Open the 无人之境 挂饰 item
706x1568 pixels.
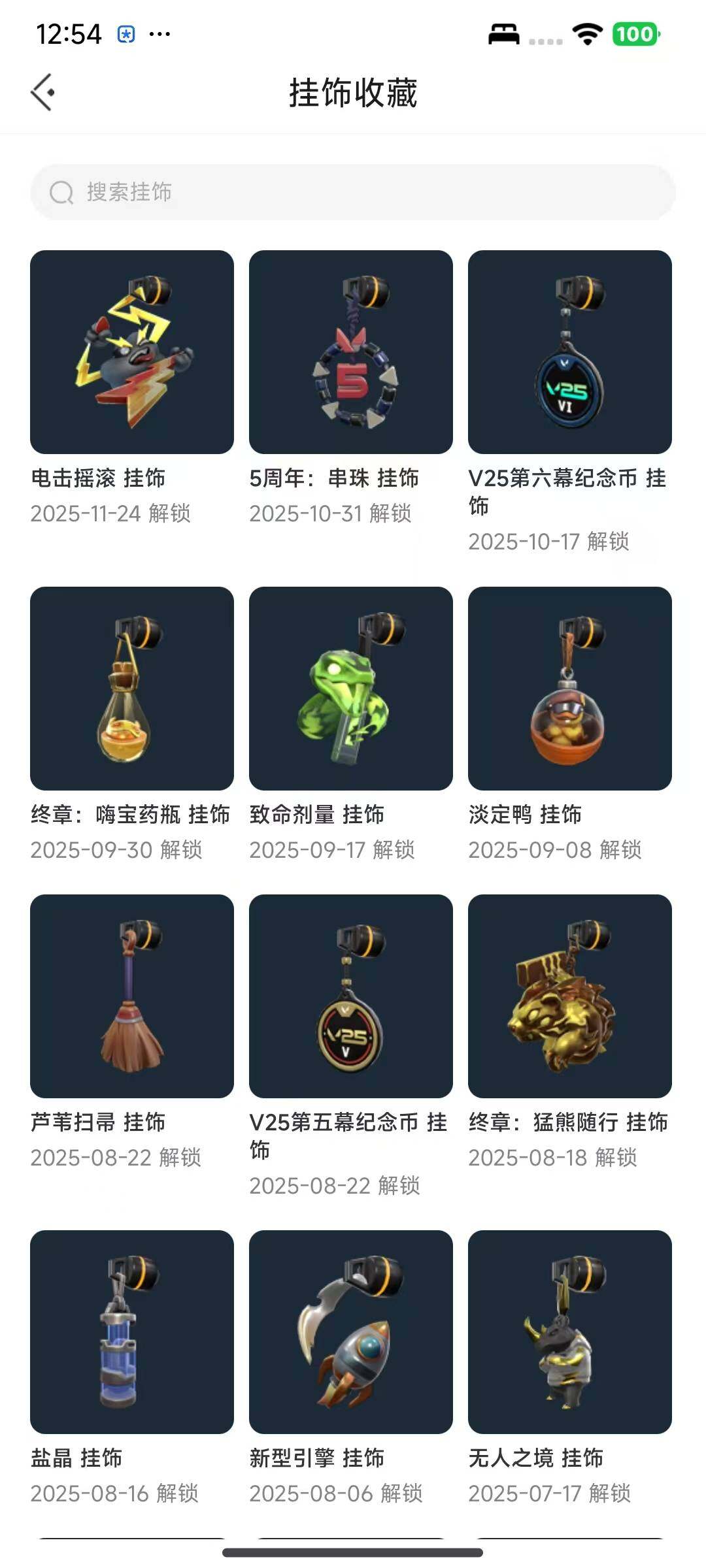[570, 1332]
